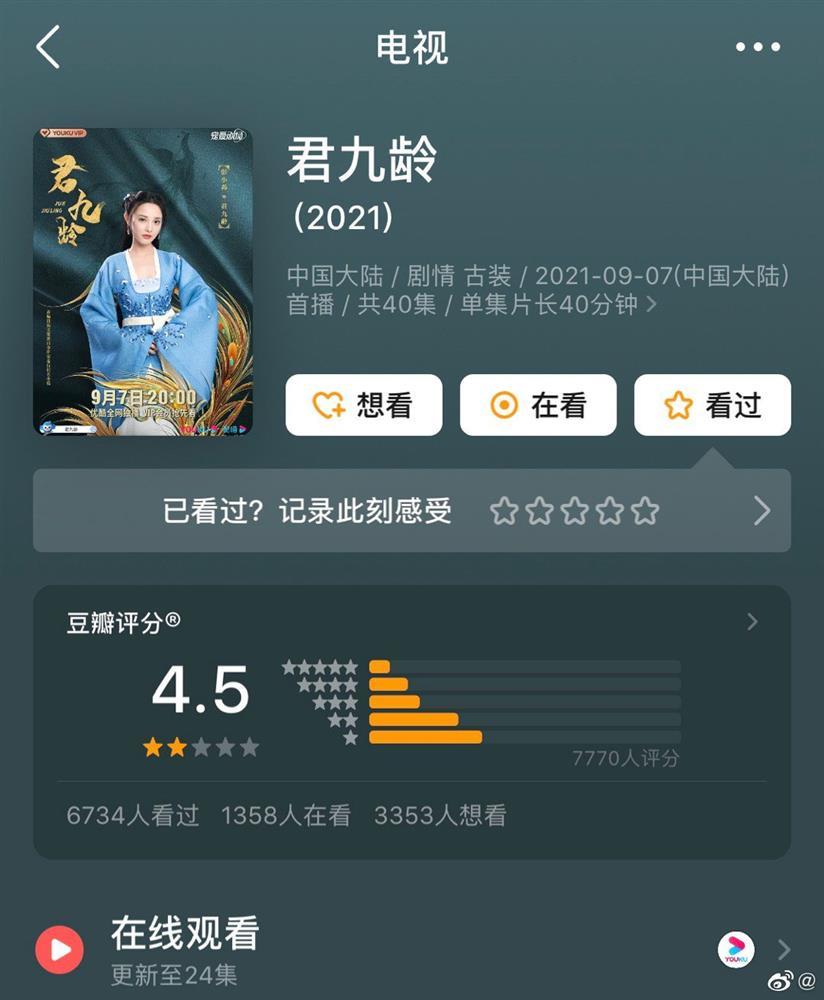Image resolution: width=824 pixels, height=1000 pixels.
Task: Open the 君九龄 poster image
Action: click(x=142, y=282)
